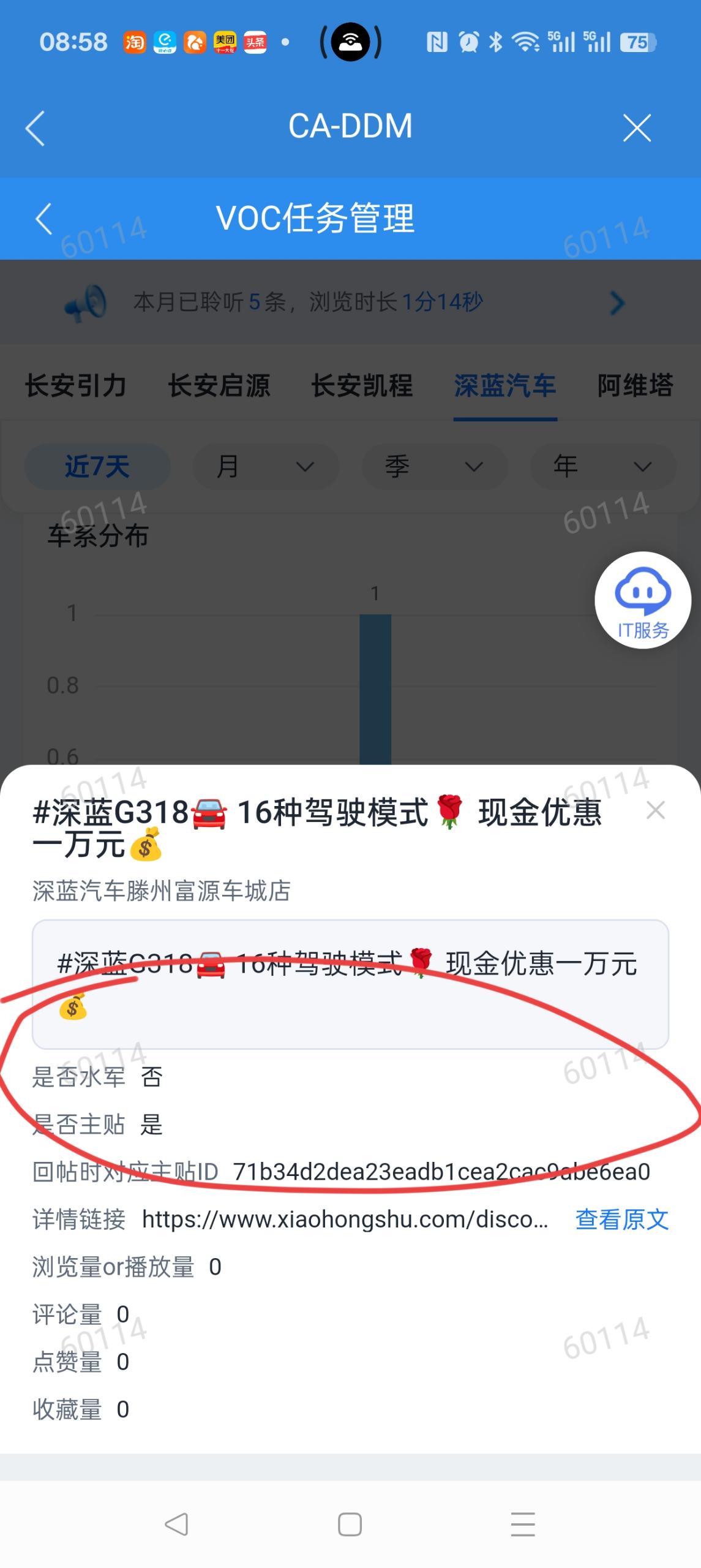701x1568 pixels.
Task: Tap the system back button
Action: [176, 1525]
